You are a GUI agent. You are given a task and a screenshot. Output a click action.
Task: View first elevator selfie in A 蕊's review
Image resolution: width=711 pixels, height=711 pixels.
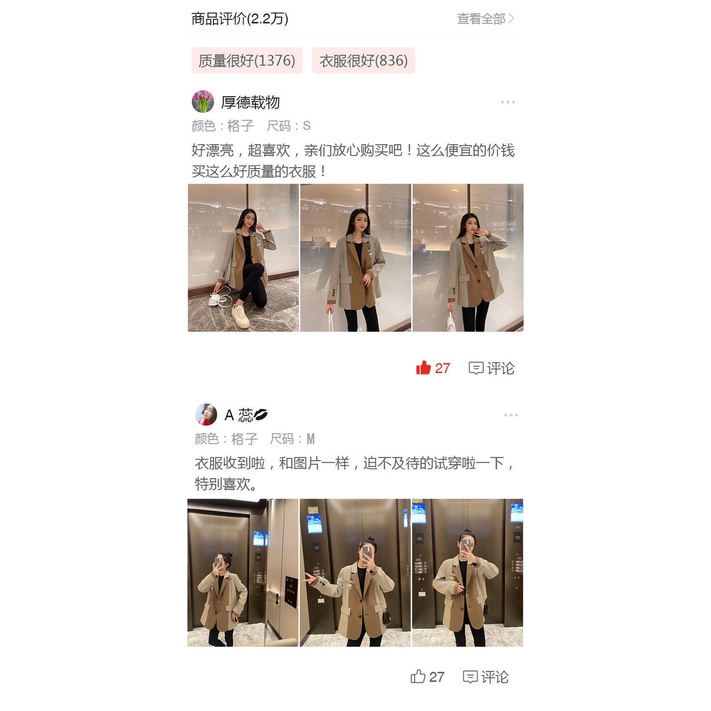[243, 572]
